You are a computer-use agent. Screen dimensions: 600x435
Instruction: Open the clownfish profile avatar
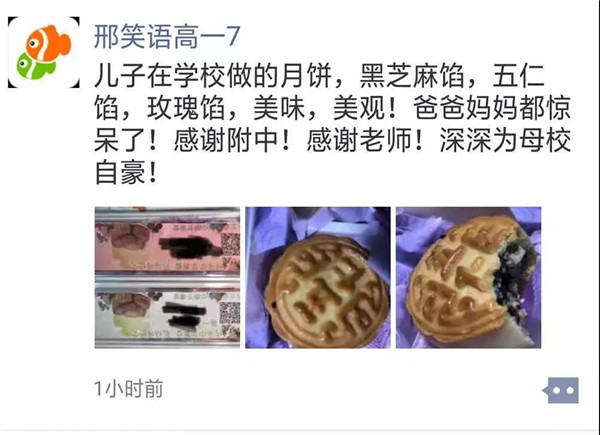[x=47, y=52]
